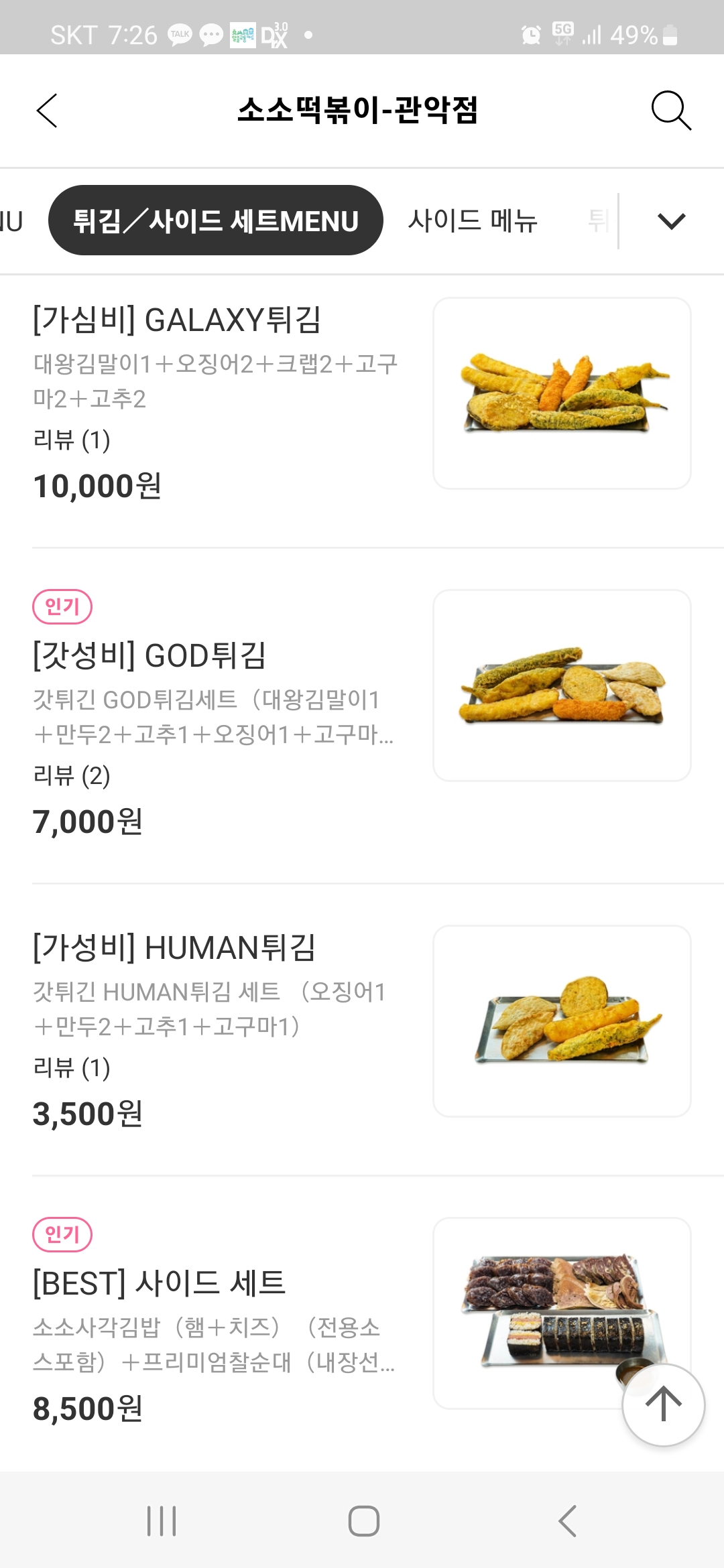
Task: View the HUMAN튀김 photo
Action: pos(562,1021)
